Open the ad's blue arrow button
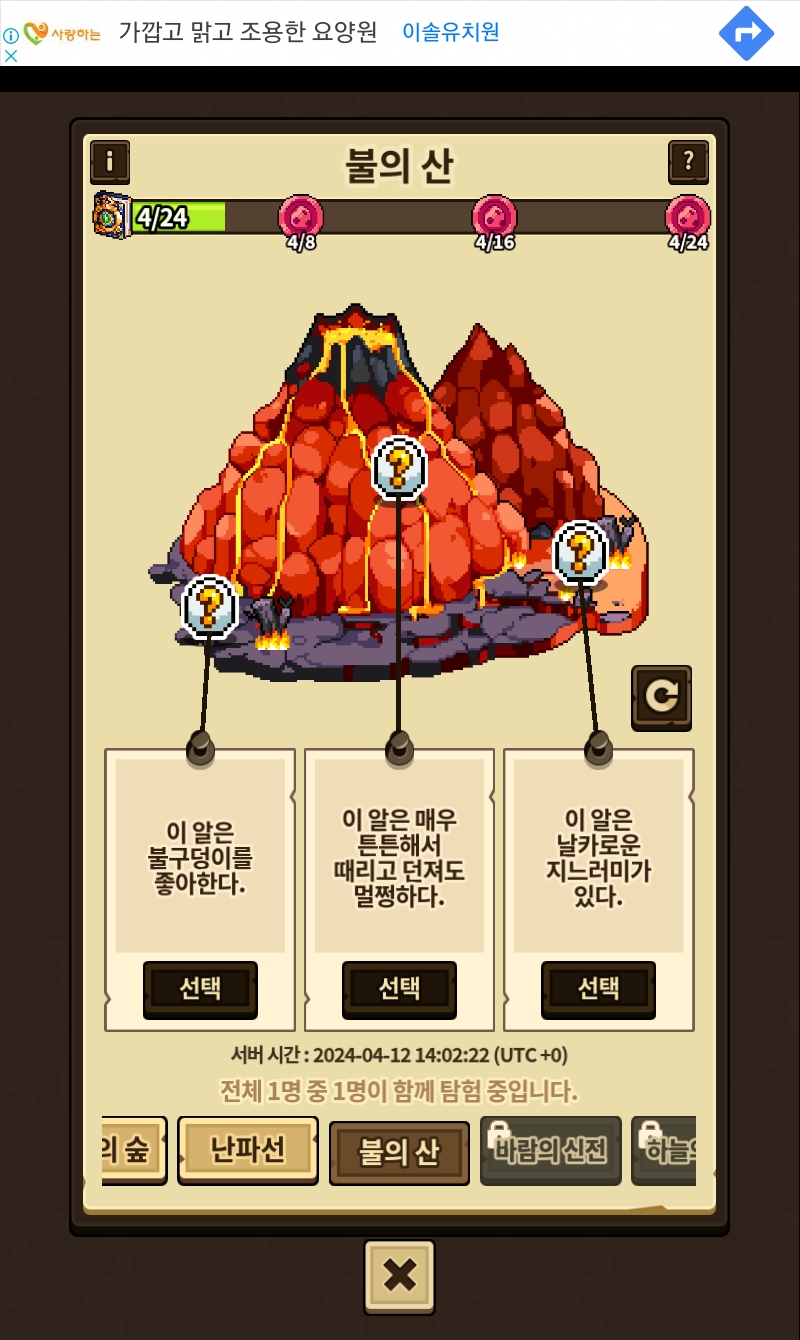800x1340 pixels. pyautogui.click(x=746, y=33)
